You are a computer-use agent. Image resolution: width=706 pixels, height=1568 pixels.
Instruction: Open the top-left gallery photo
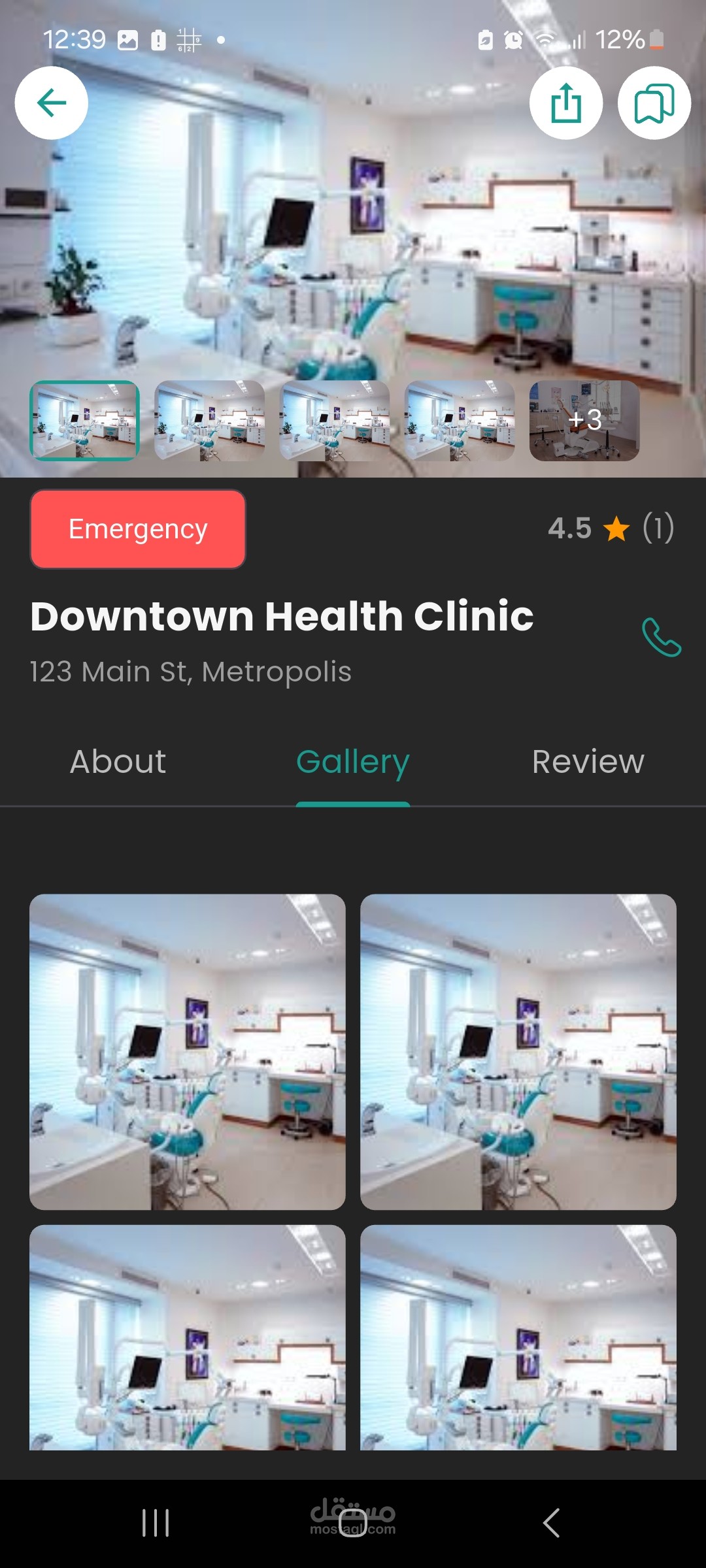[188, 1051]
